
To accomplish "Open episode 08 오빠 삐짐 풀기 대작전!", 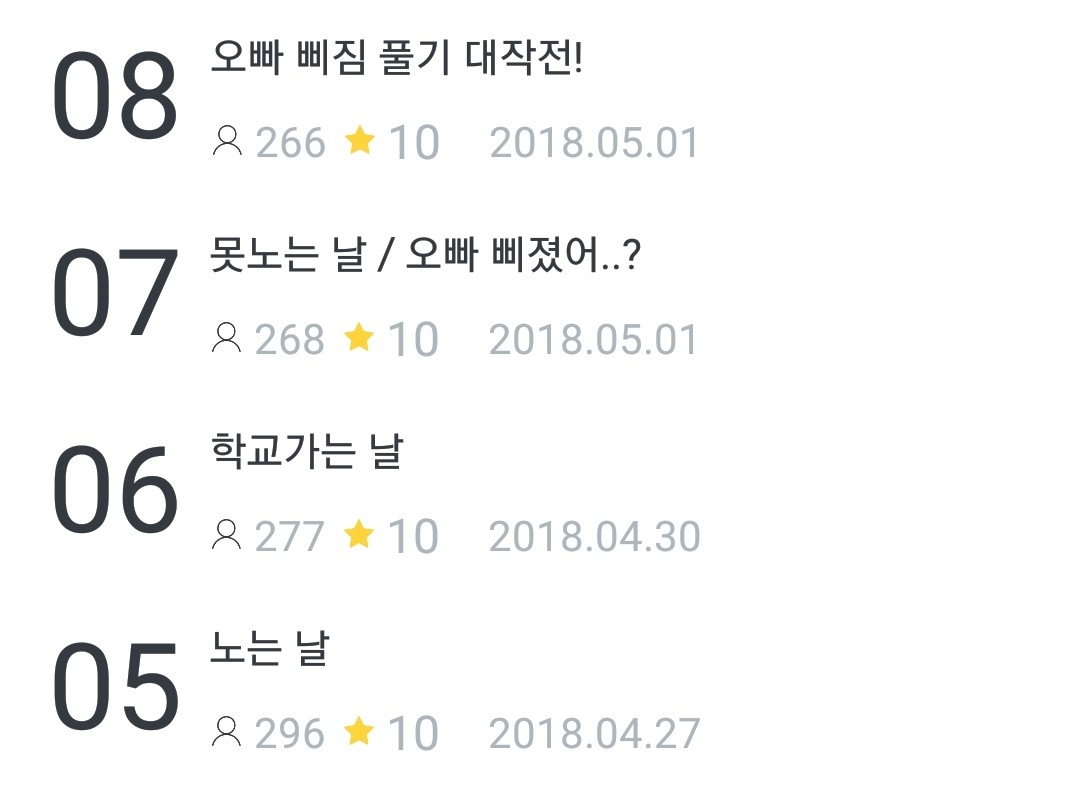I will 540,98.
